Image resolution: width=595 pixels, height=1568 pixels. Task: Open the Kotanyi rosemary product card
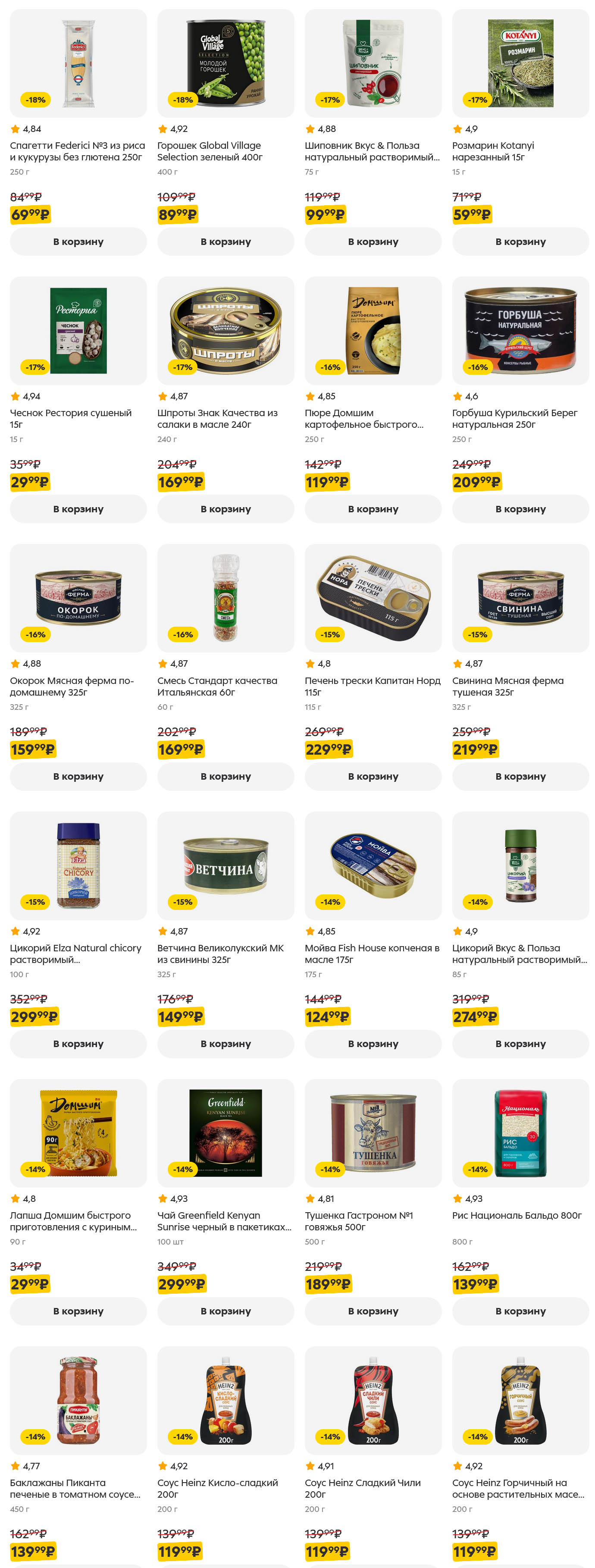(x=520, y=63)
